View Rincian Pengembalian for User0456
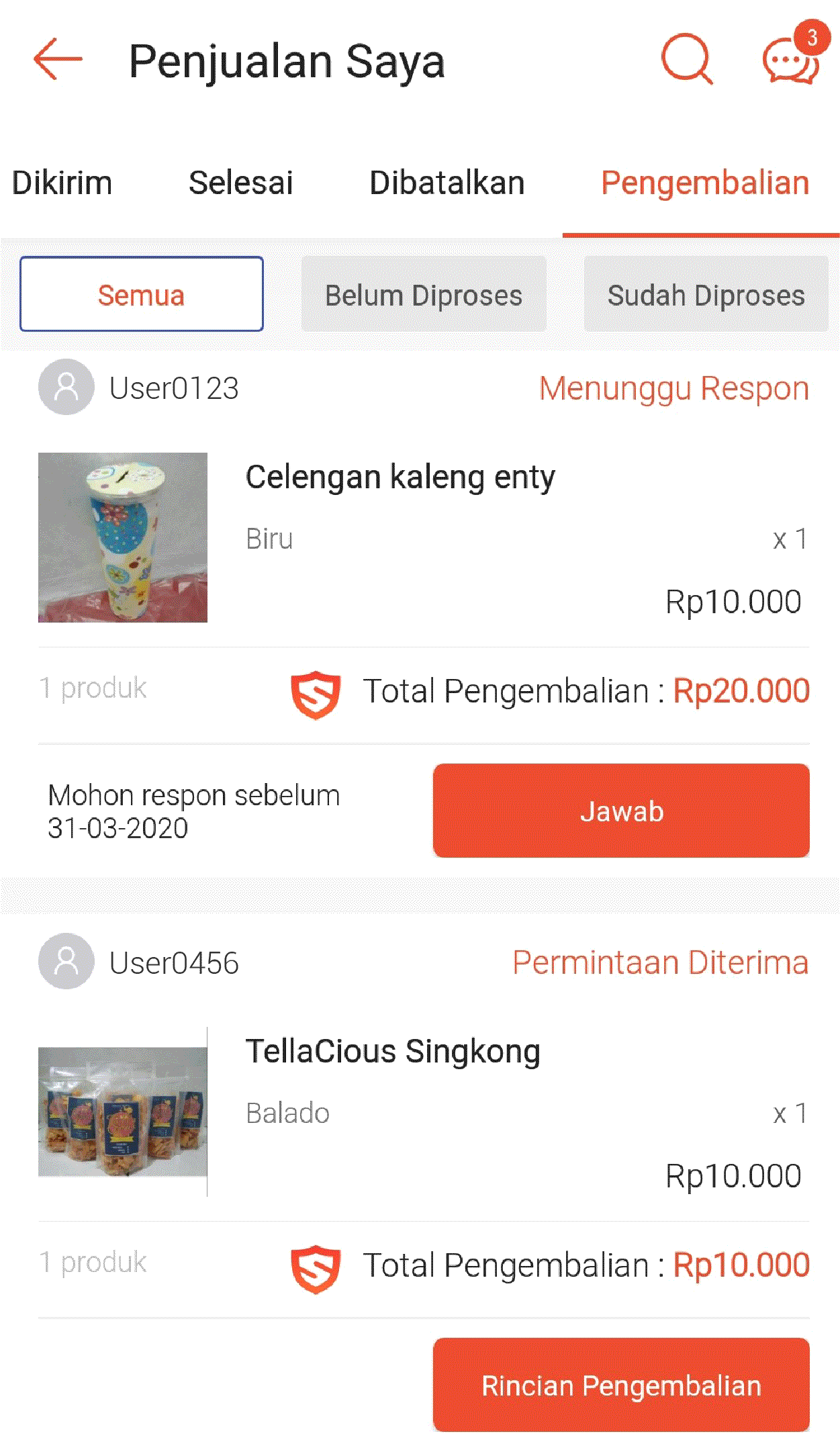840x1450 pixels. point(621,1385)
